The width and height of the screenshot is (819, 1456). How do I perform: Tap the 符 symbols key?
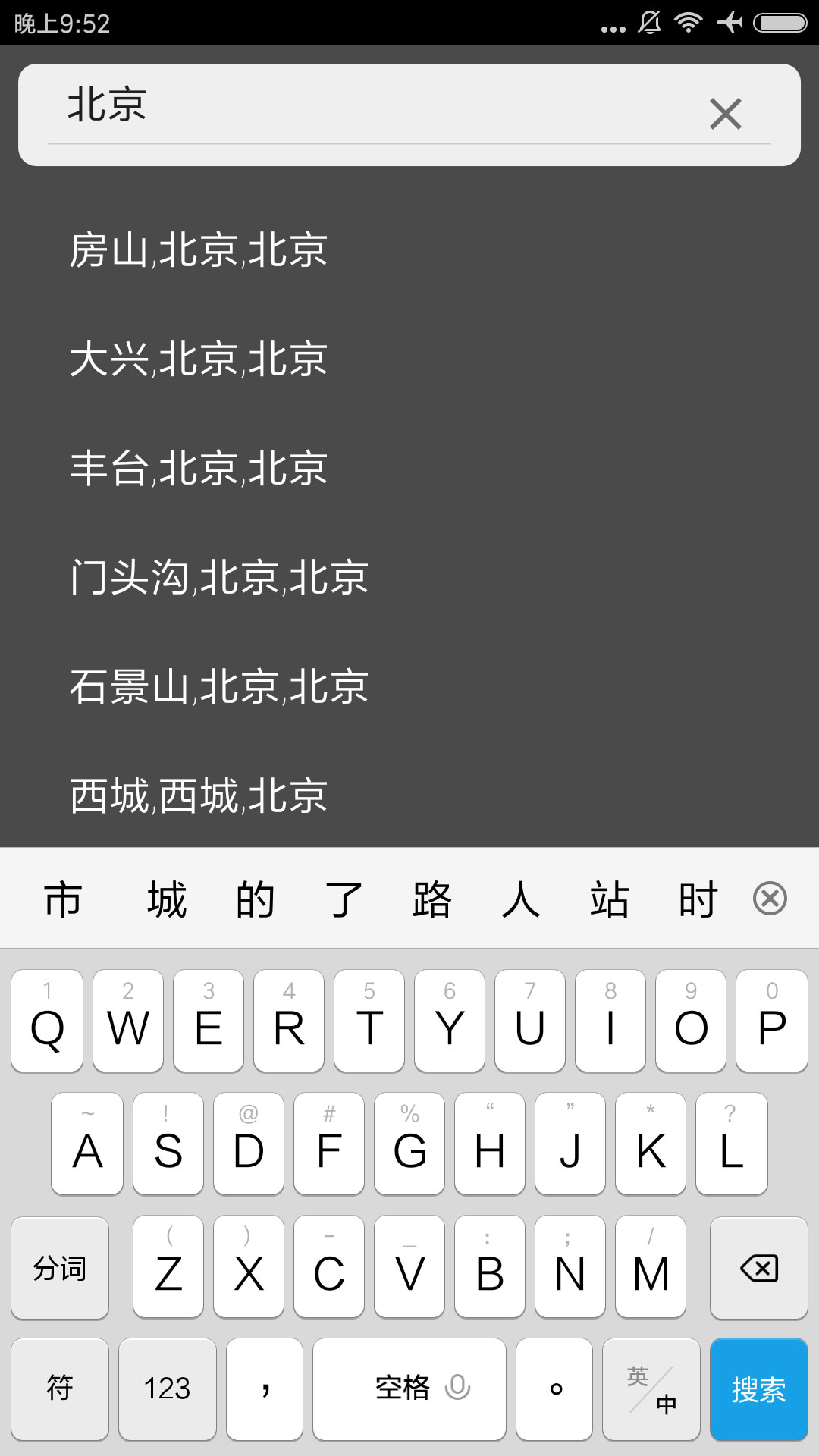click(x=59, y=1389)
